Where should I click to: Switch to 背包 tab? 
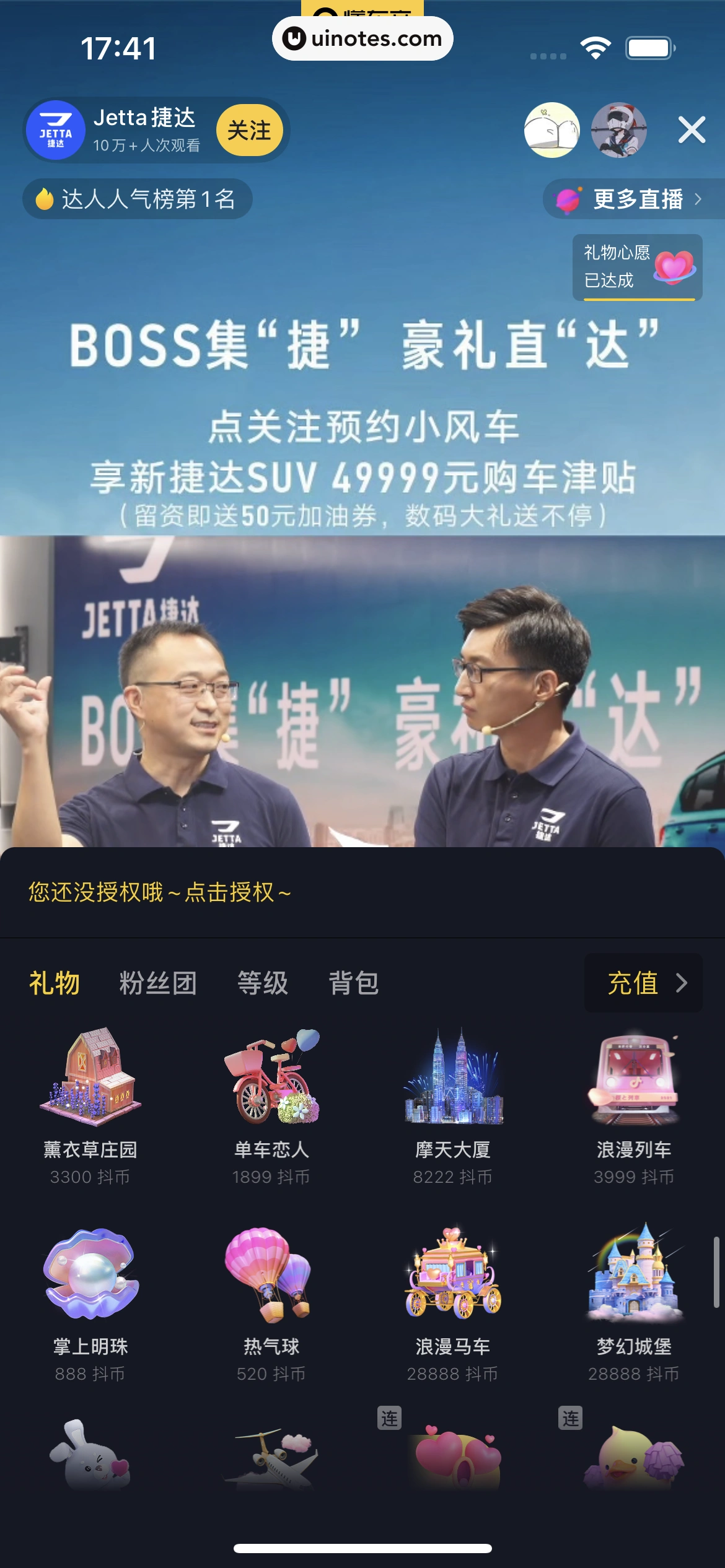353,983
